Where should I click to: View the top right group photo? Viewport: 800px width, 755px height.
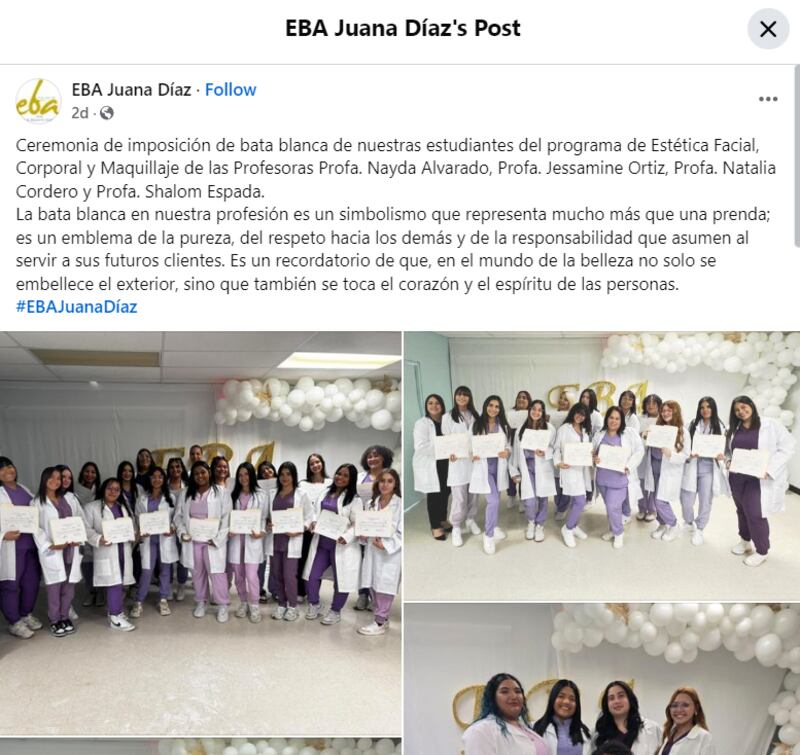[x=601, y=465]
